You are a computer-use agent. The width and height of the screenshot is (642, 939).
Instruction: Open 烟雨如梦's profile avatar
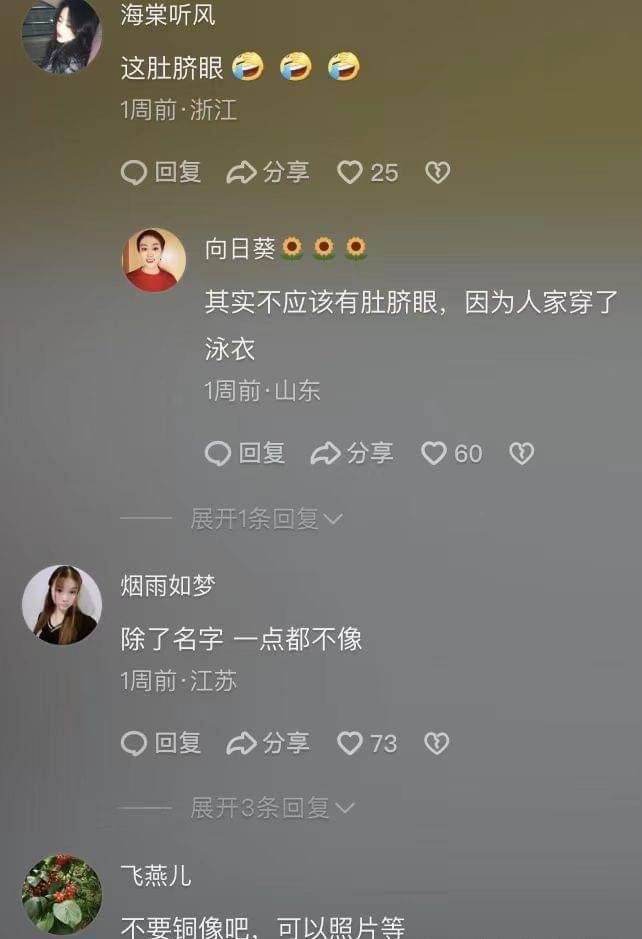point(62,605)
